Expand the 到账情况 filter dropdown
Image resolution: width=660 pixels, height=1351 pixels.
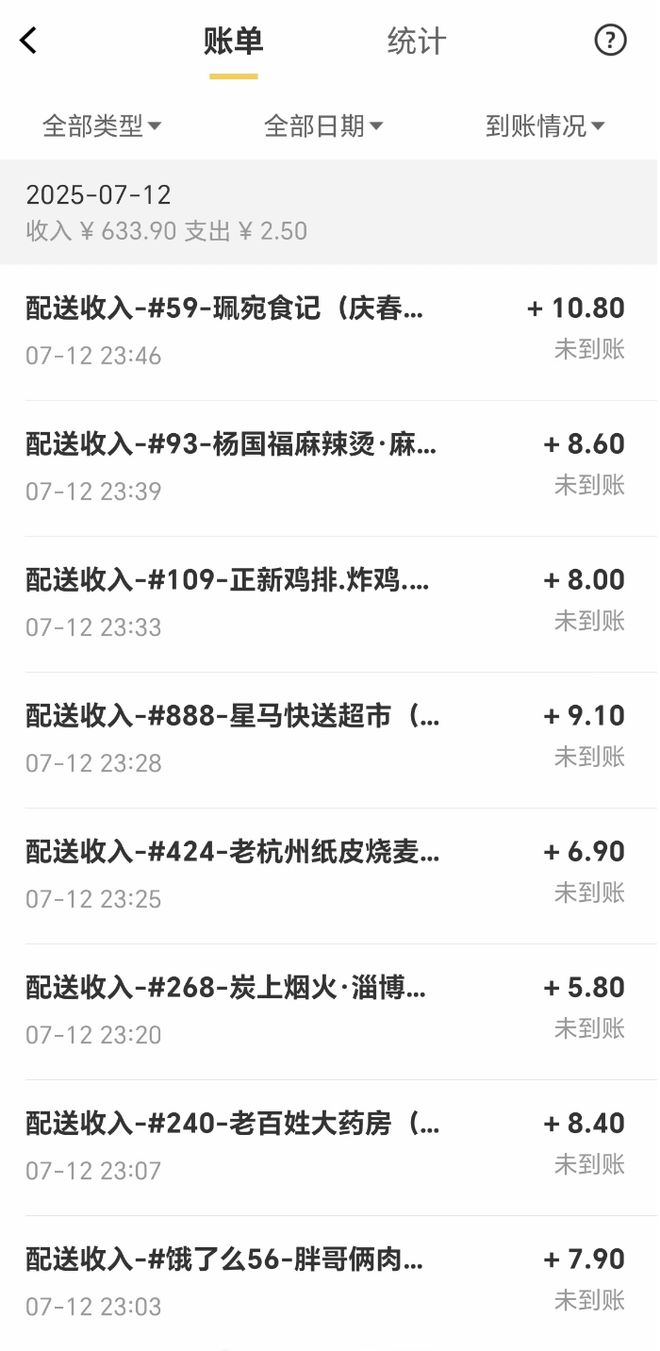tap(545, 126)
